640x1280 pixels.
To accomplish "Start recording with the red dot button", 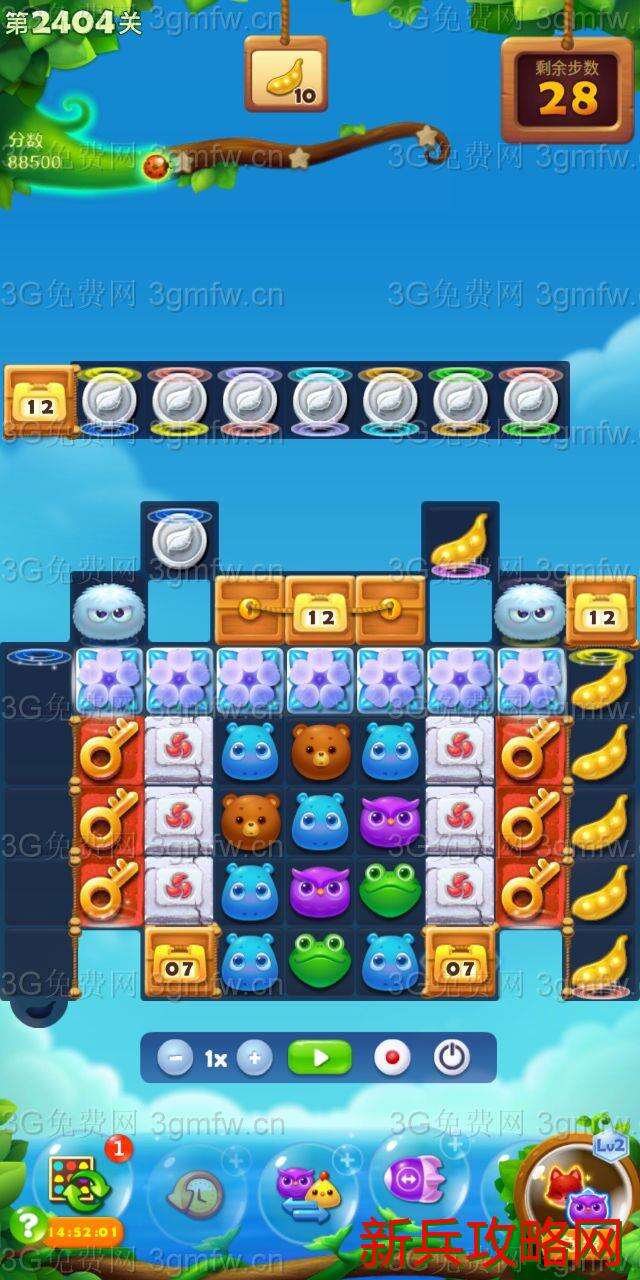I will [x=392, y=1058].
